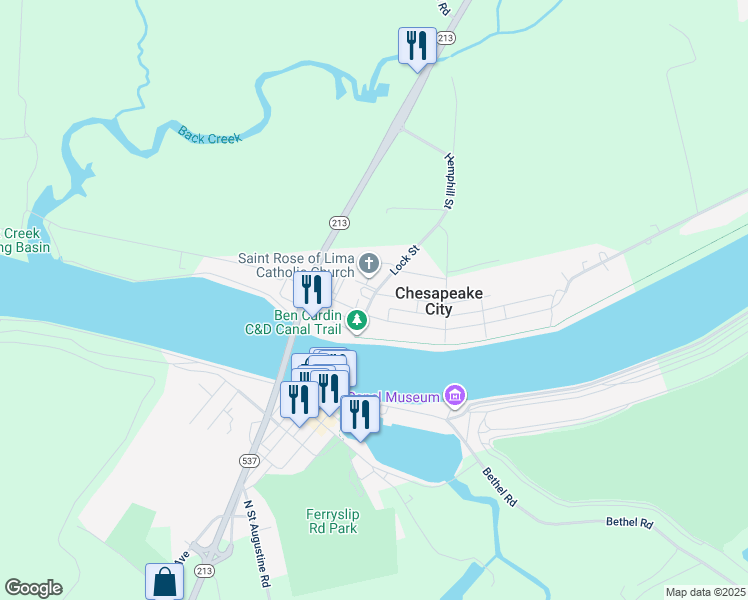This screenshot has height=600, width=748.
Task: Open the Google logo link
Action: pyautogui.click(x=33, y=588)
